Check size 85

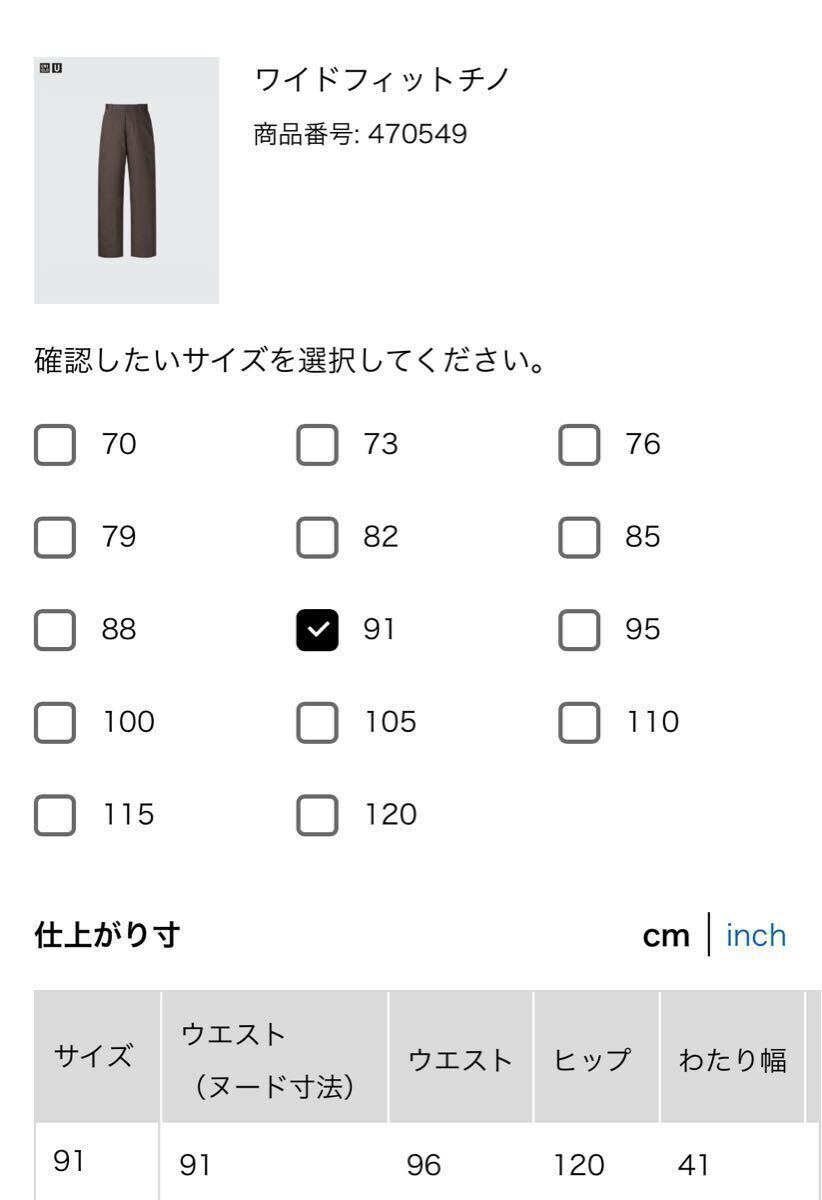(x=578, y=537)
